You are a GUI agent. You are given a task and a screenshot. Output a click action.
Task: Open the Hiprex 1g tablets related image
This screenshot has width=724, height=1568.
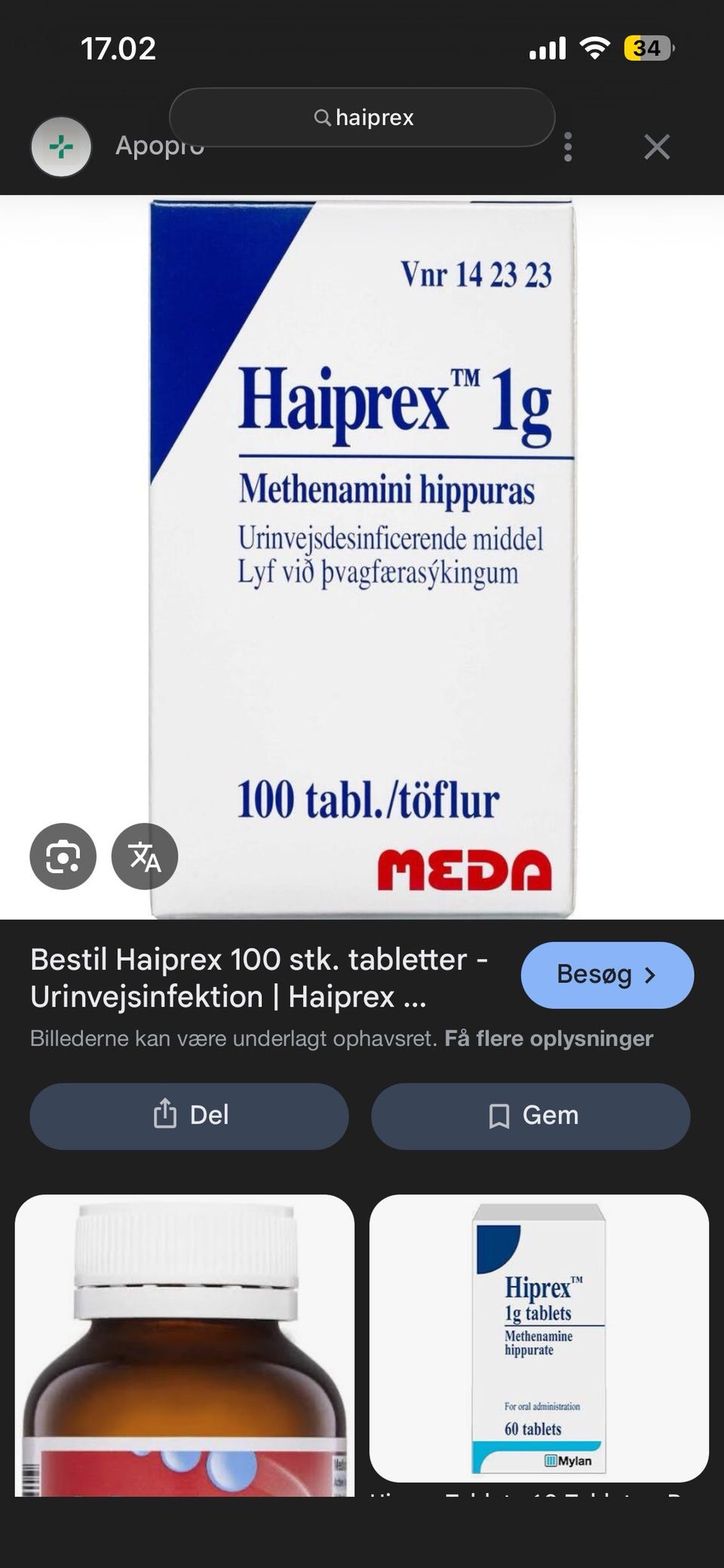coord(539,1338)
